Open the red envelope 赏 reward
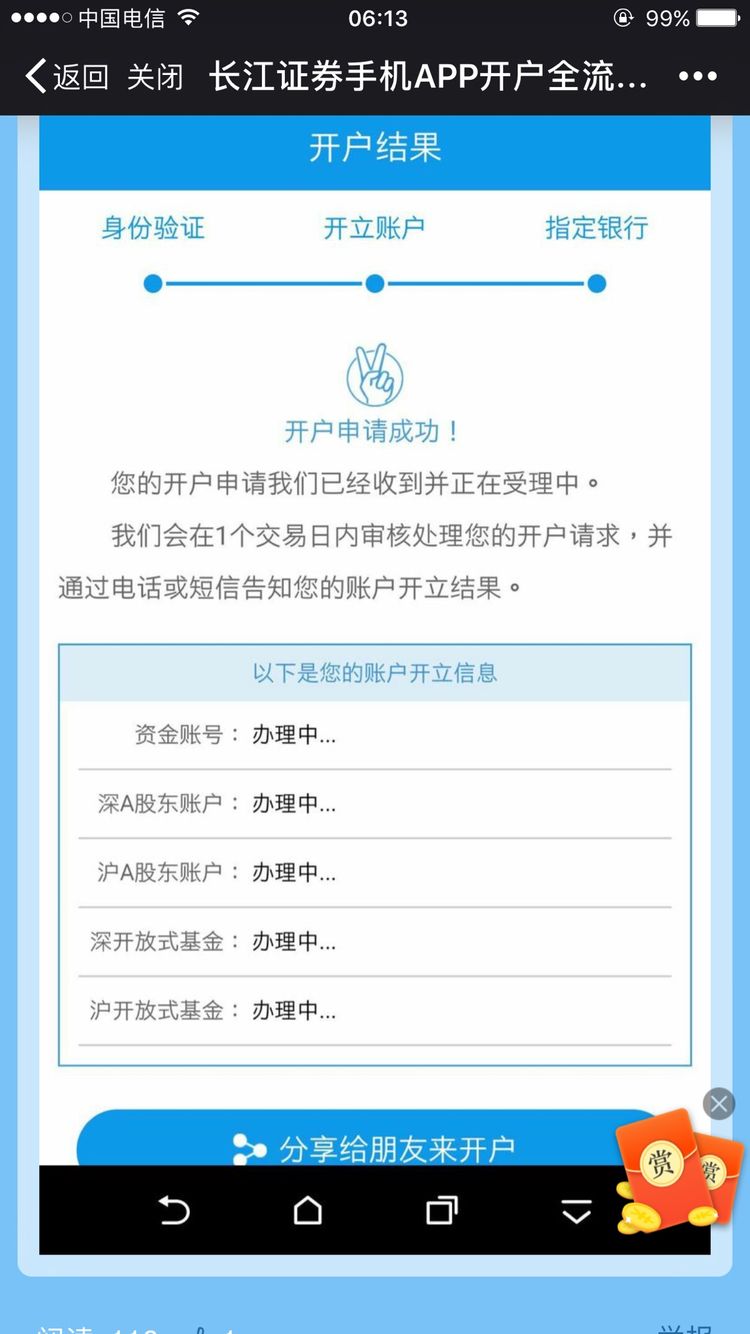The height and width of the screenshot is (1334, 750). coord(668,1172)
